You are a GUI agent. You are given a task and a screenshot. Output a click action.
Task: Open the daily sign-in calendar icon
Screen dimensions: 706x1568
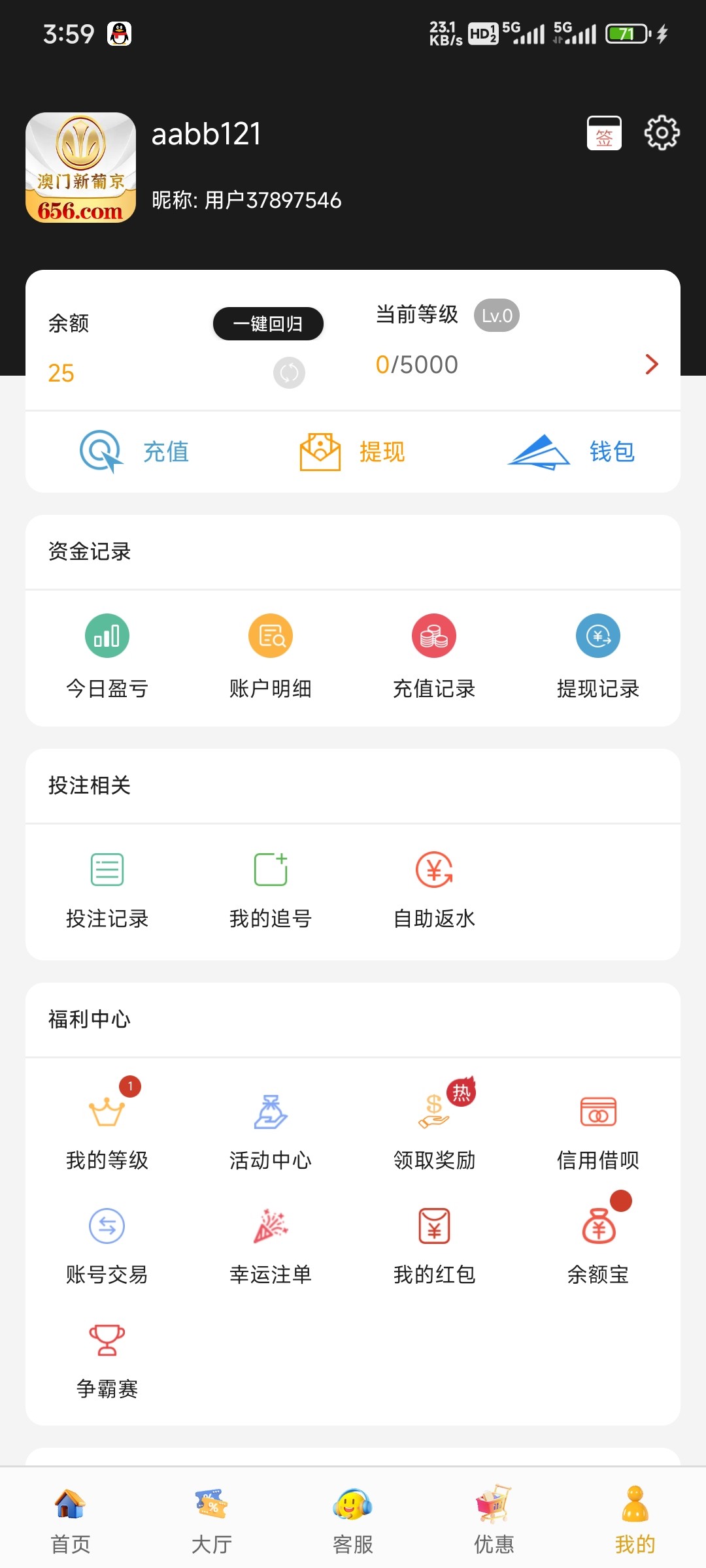[604, 133]
